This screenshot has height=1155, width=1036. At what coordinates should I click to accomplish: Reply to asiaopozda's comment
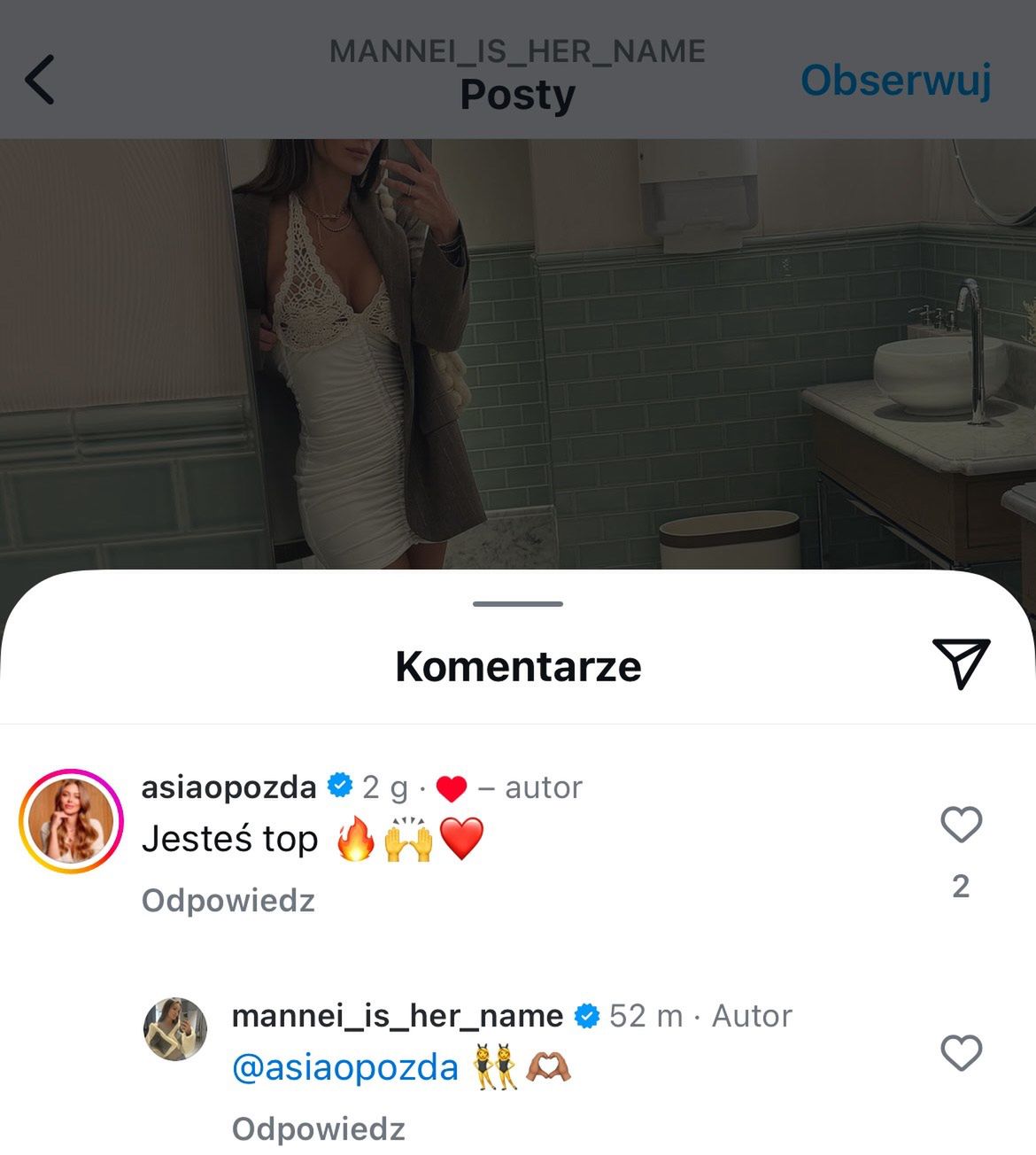click(228, 901)
